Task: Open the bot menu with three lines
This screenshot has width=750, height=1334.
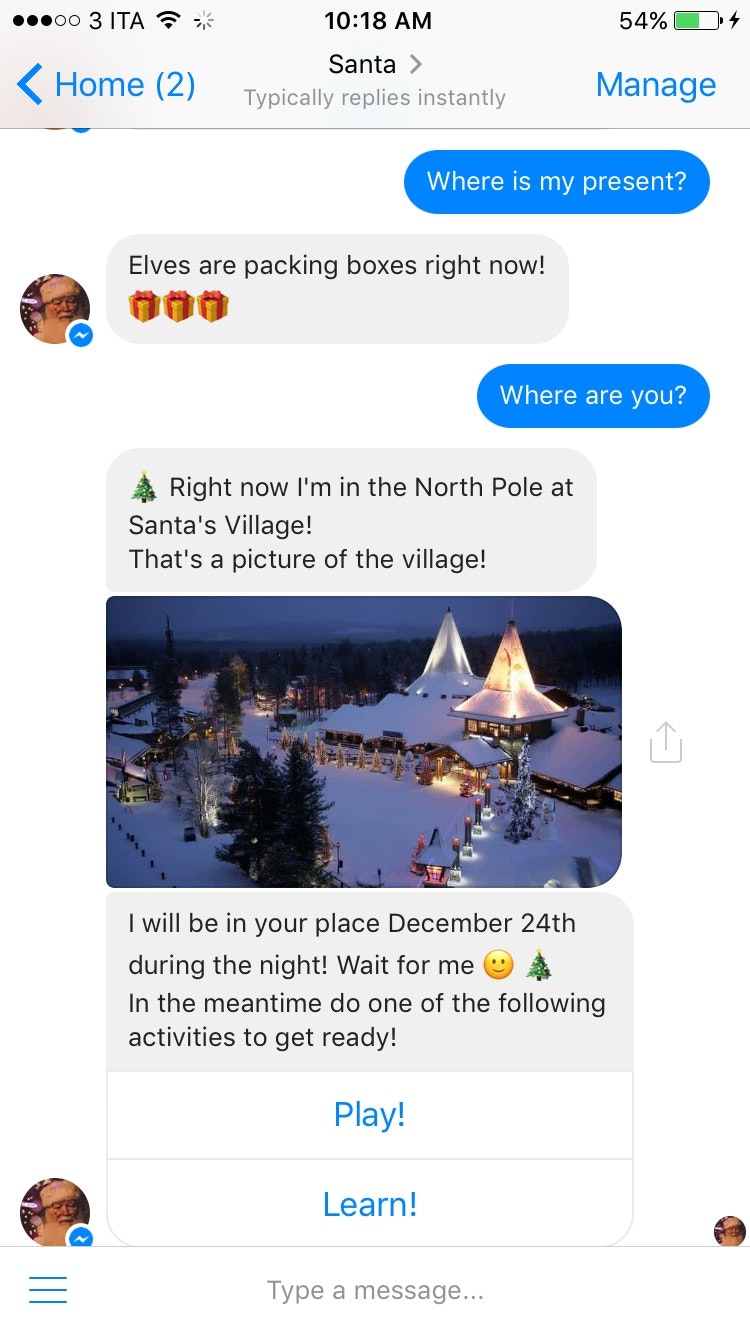Action: click(48, 1290)
